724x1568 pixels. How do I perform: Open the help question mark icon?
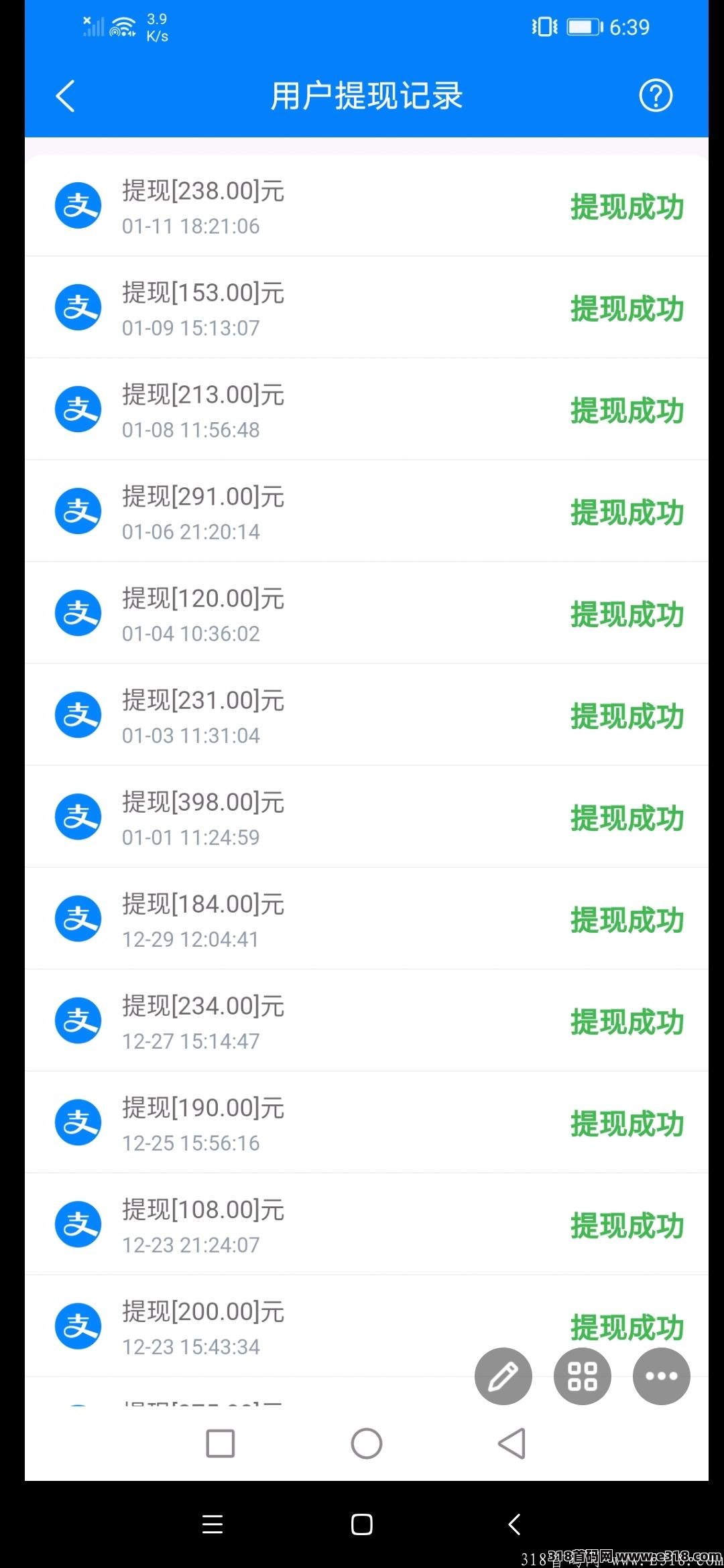coord(656,96)
